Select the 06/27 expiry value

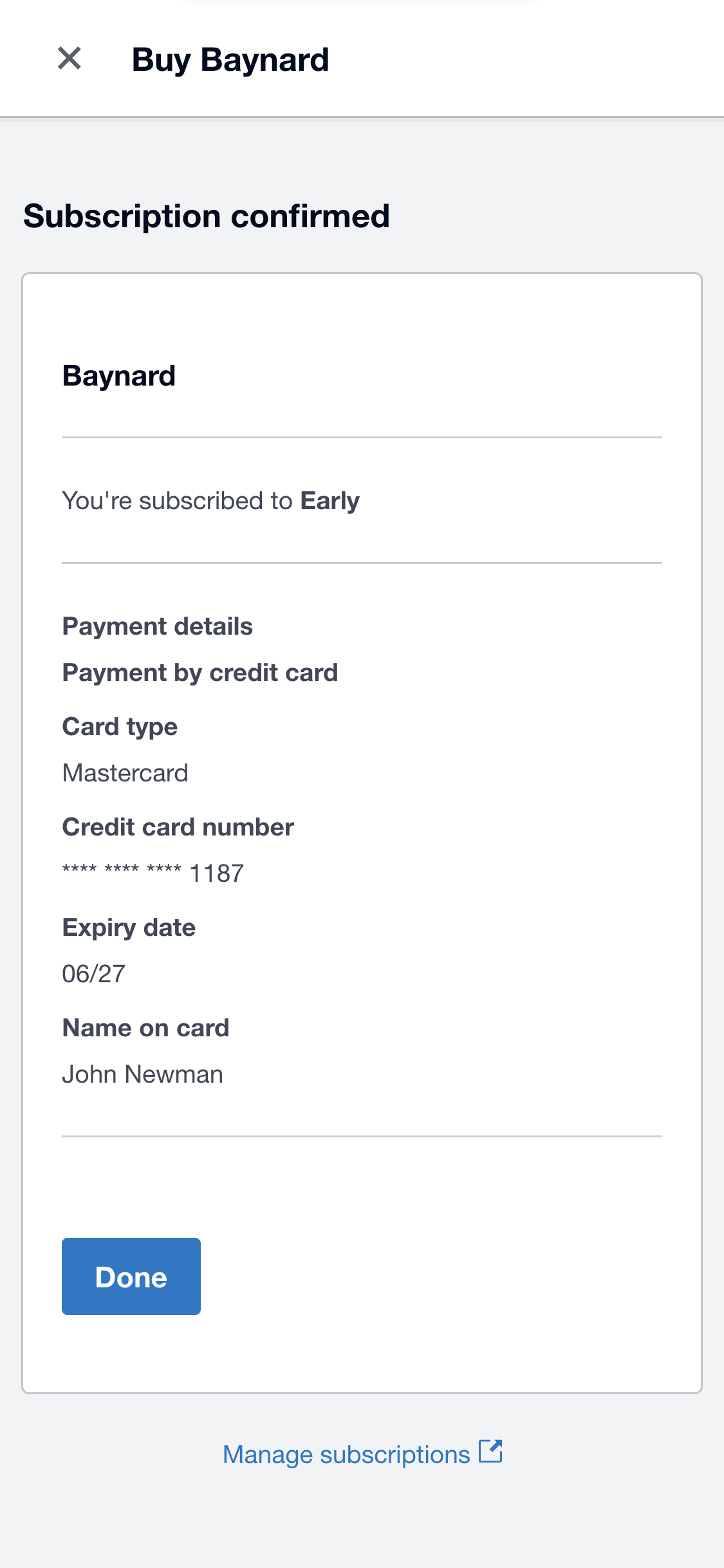[x=94, y=973]
